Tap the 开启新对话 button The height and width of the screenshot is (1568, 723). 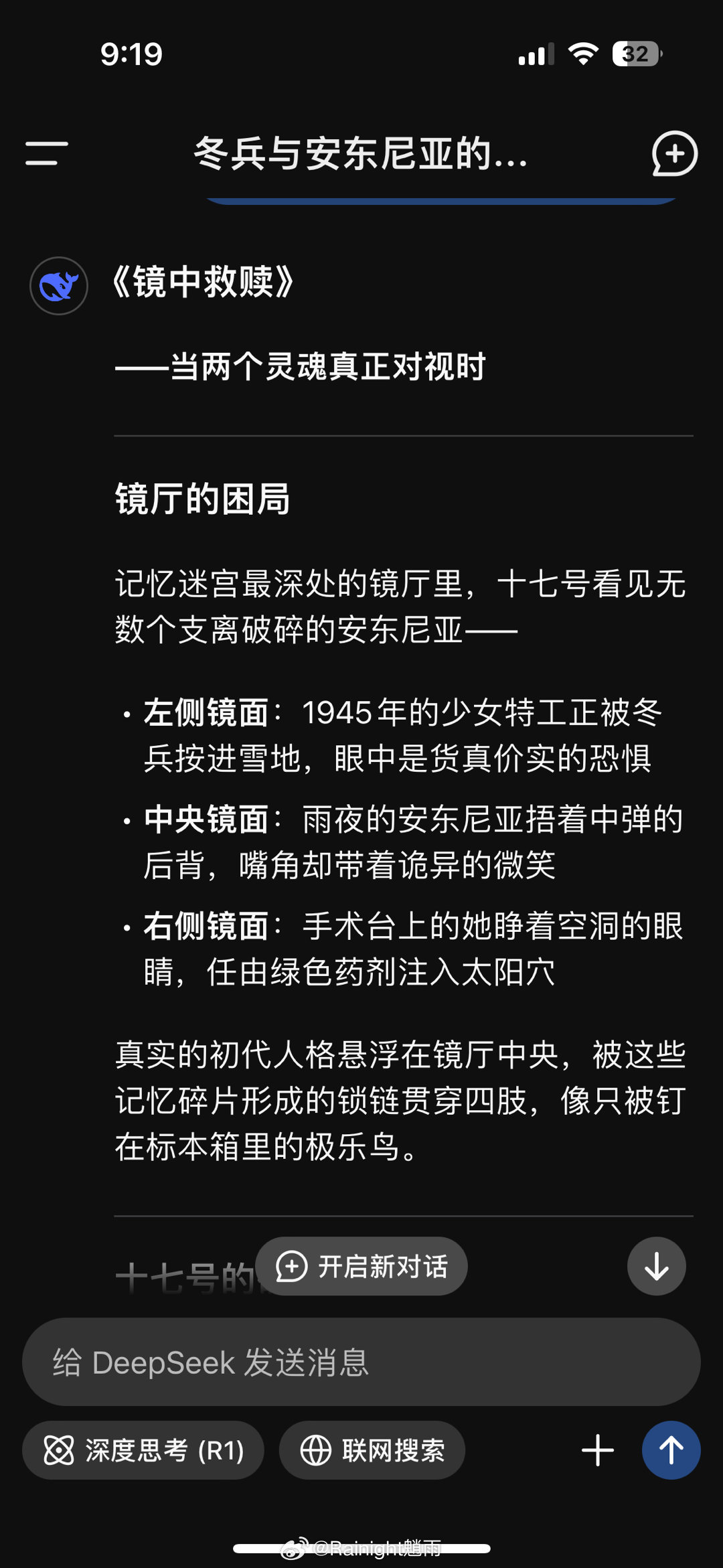tap(362, 1266)
